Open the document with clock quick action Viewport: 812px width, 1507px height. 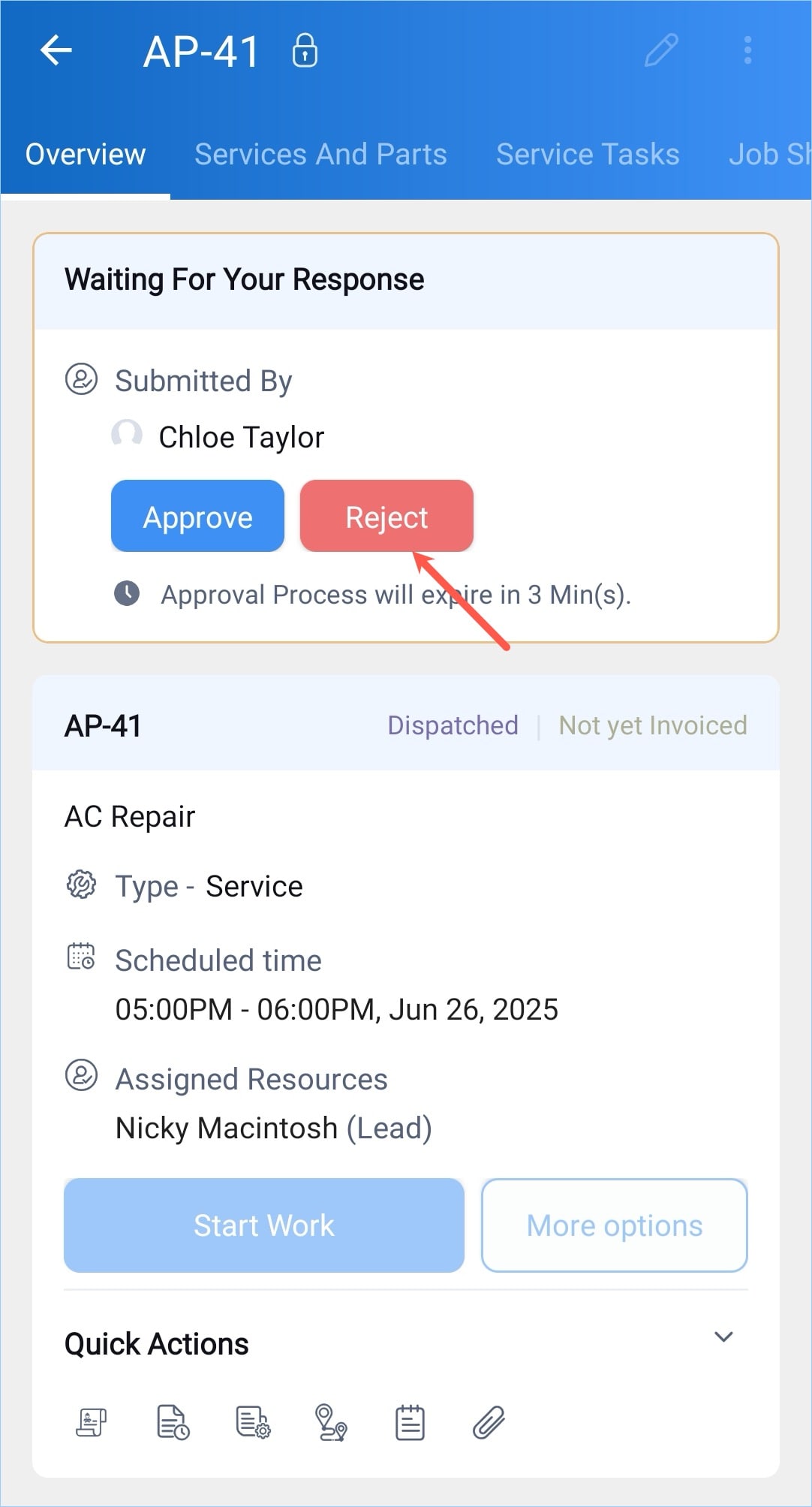[x=173, y=1422]
